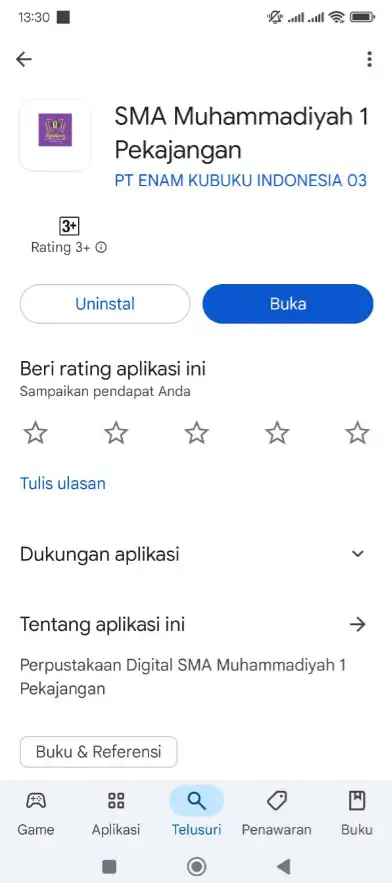The width and height of the screenshot is (392, 883).
Task: Switch to the Game tab
Action: (36, 811)
